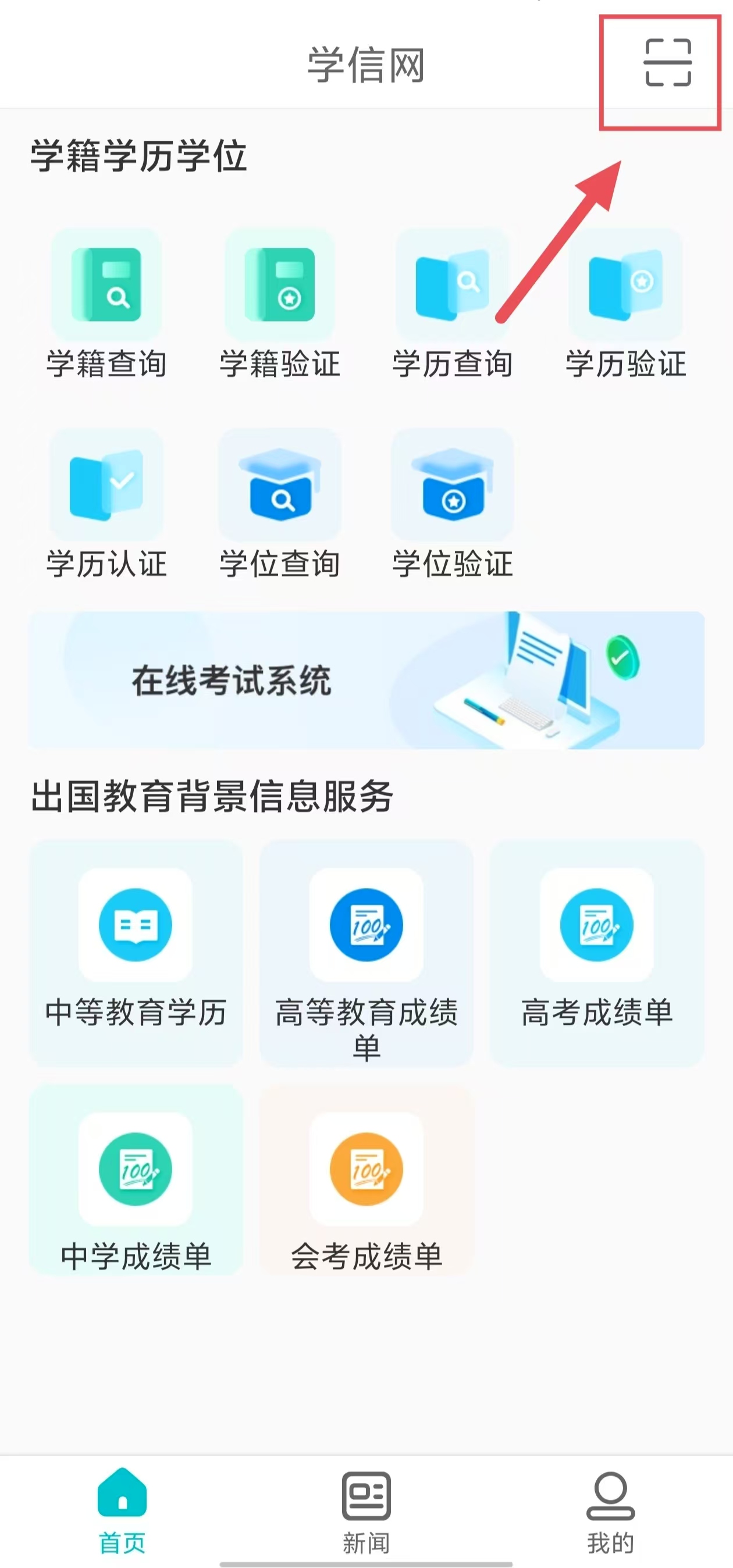Viewport: 733px width, 1568px height.
Task: Open 中等教育学历 card
Action: (136, 953)
